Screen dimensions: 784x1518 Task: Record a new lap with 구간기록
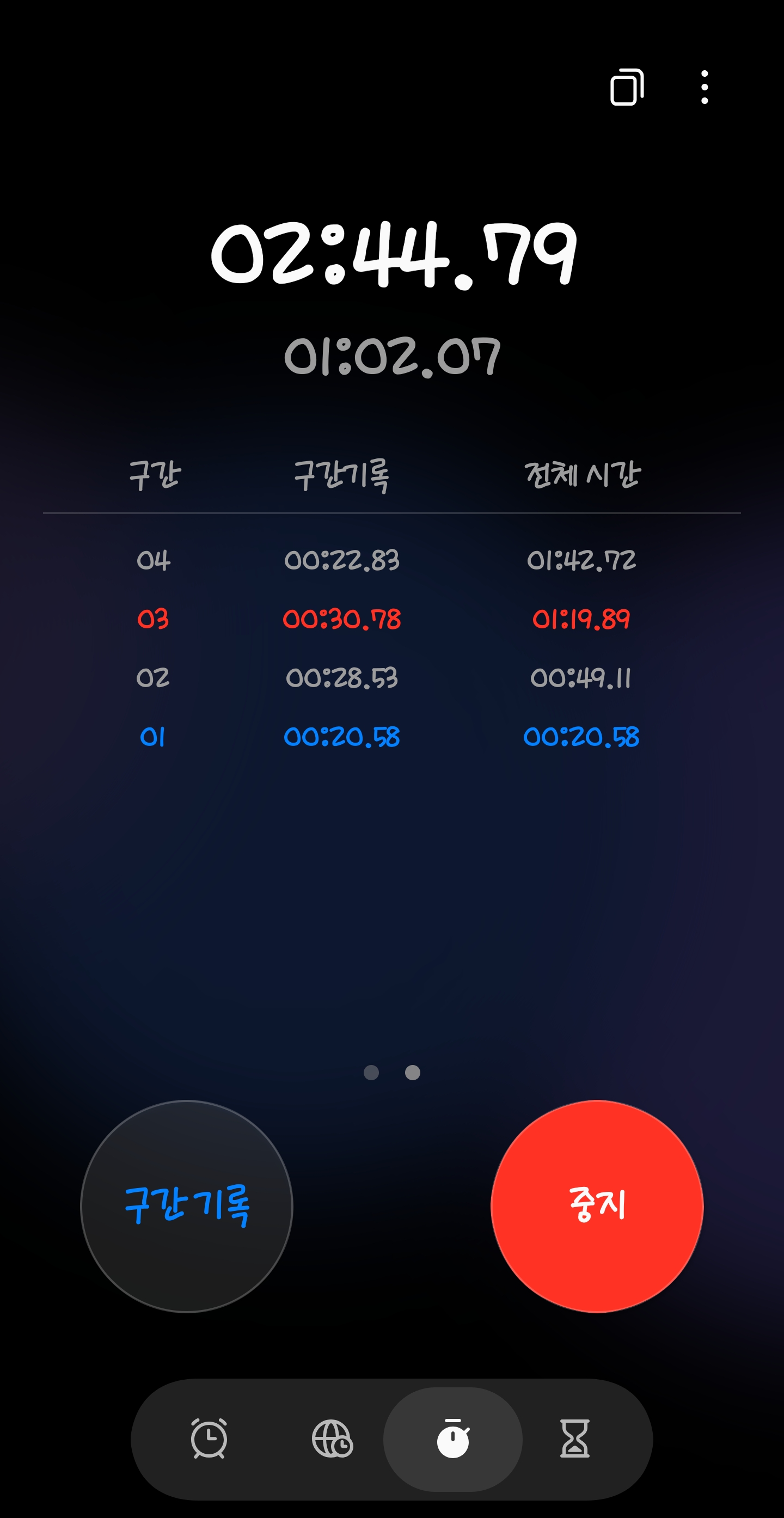coord(187,1206)
